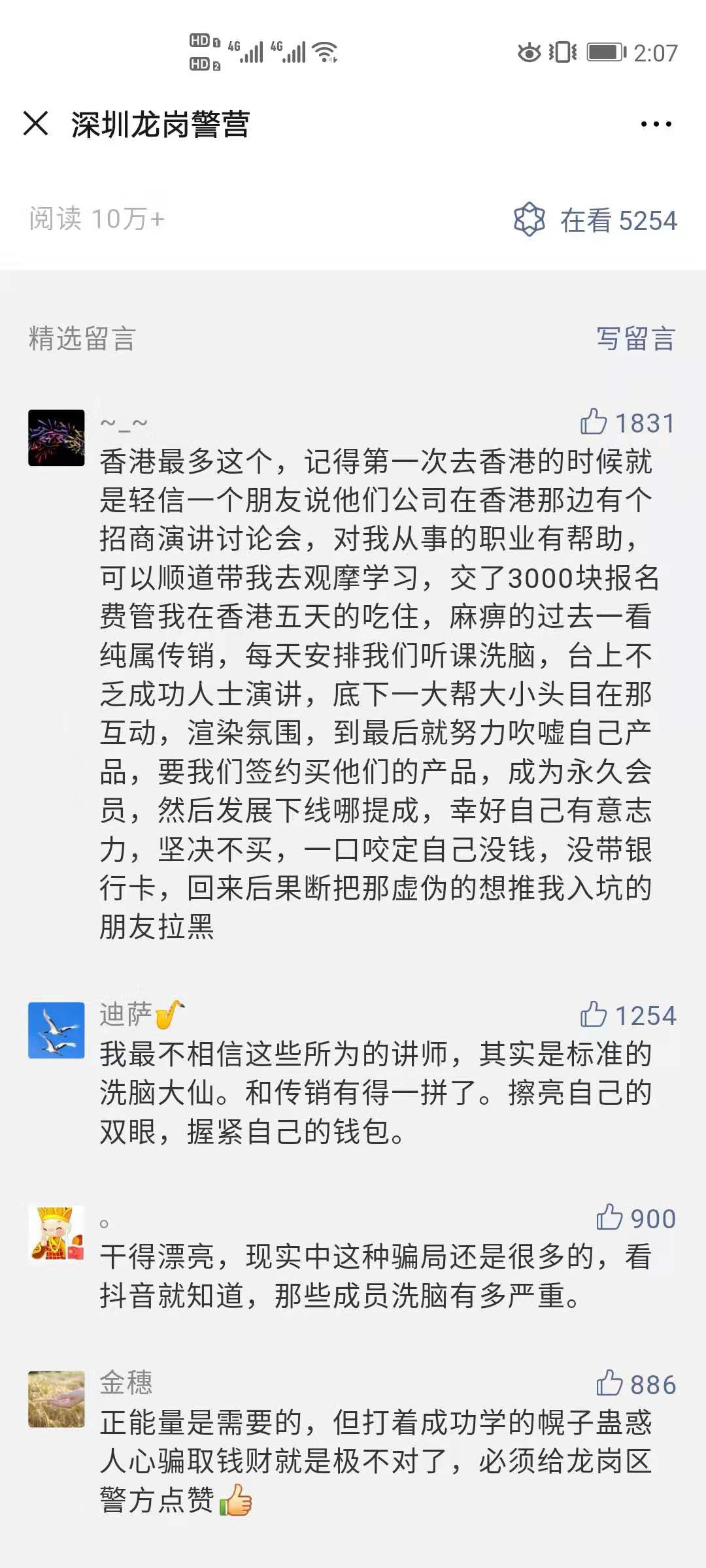Open the three-dot overflow menu

[656, 124]
